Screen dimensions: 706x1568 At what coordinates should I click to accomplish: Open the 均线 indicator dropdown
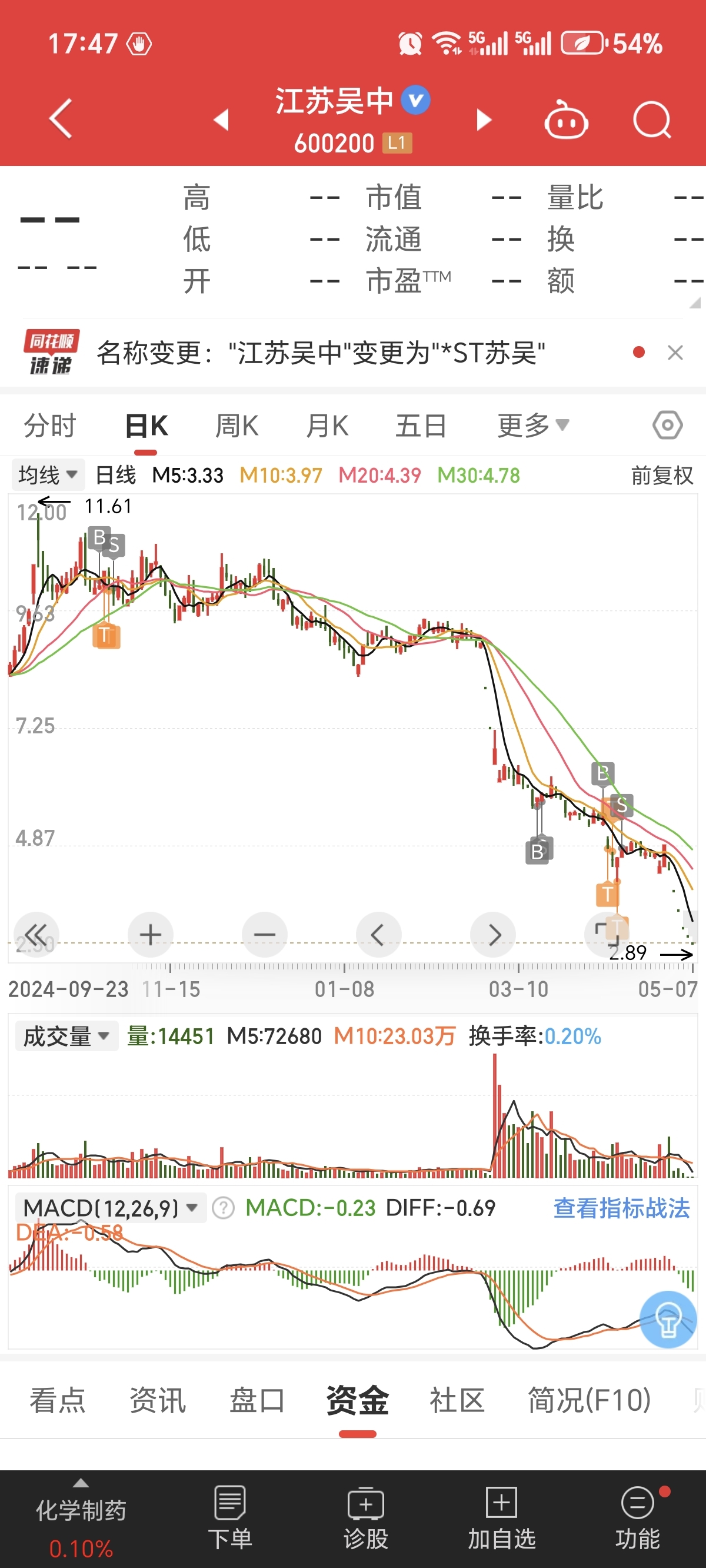(48, 475)
